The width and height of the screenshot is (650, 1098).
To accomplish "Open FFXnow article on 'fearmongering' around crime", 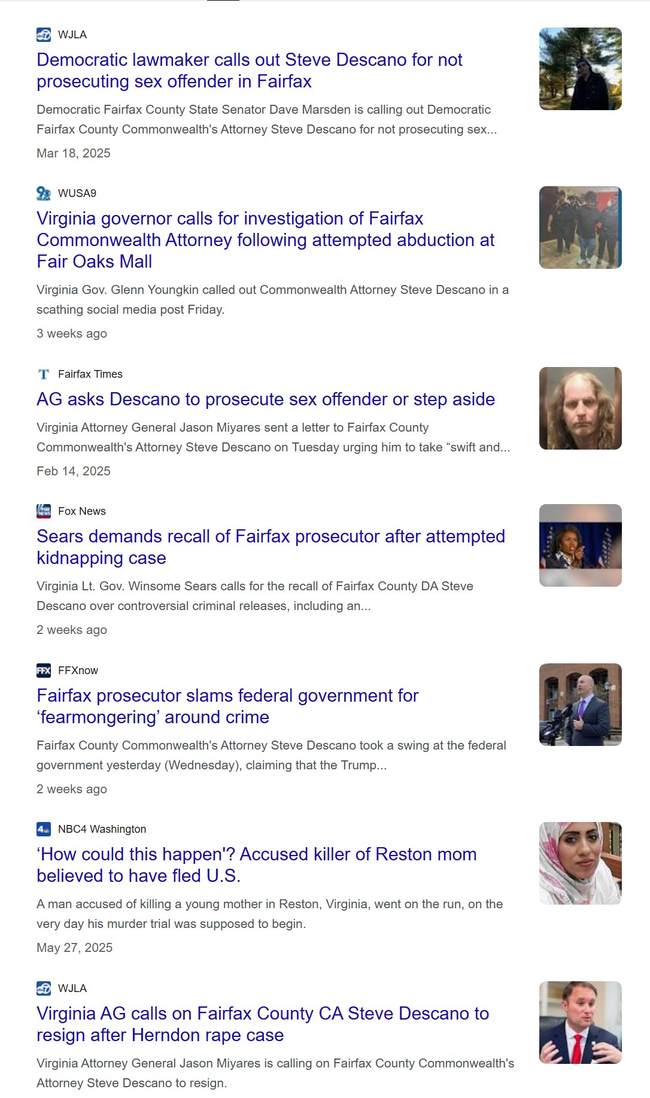I will click(227, 706).
